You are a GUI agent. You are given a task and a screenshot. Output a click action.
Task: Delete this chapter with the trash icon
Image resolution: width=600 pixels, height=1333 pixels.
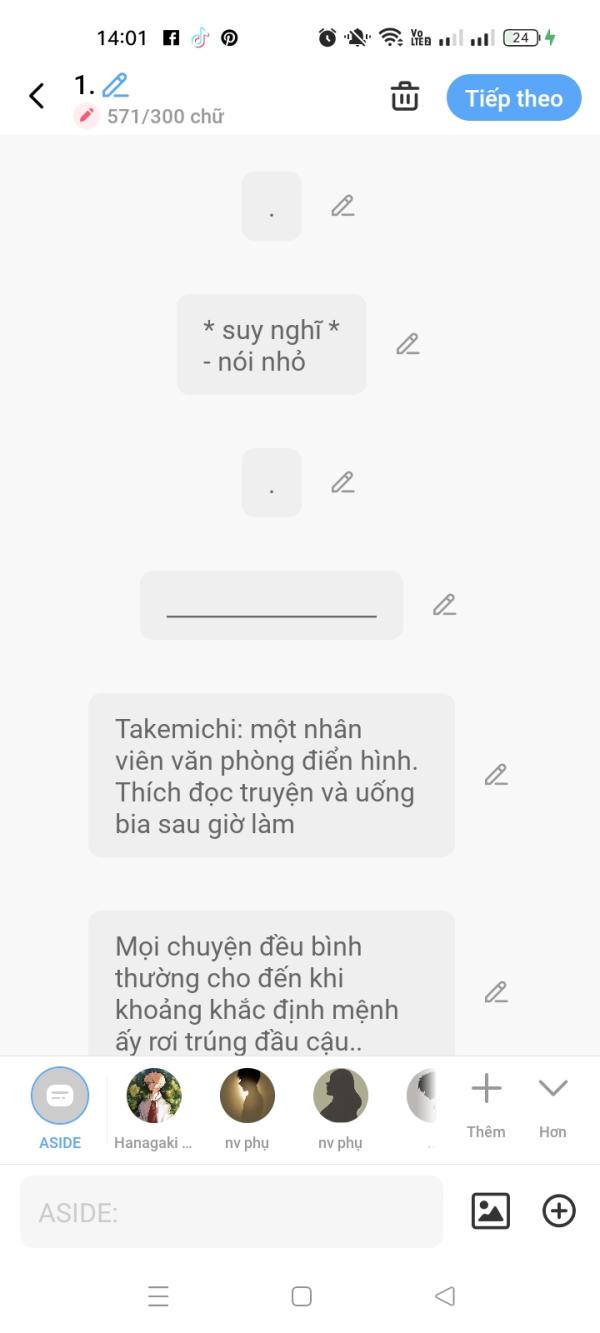tap(404, 97)
